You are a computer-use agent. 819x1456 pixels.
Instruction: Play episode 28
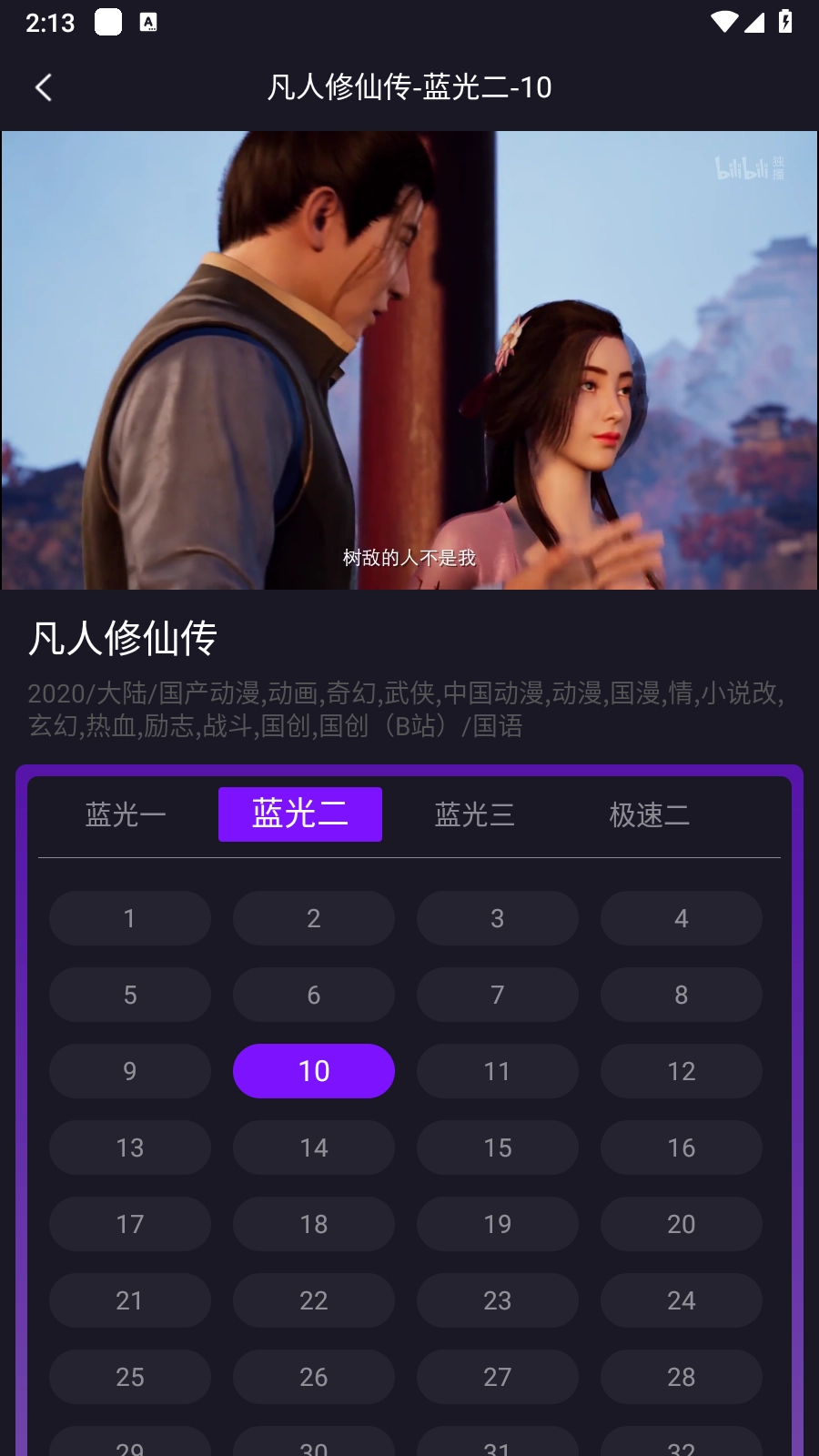[682, 1377]
